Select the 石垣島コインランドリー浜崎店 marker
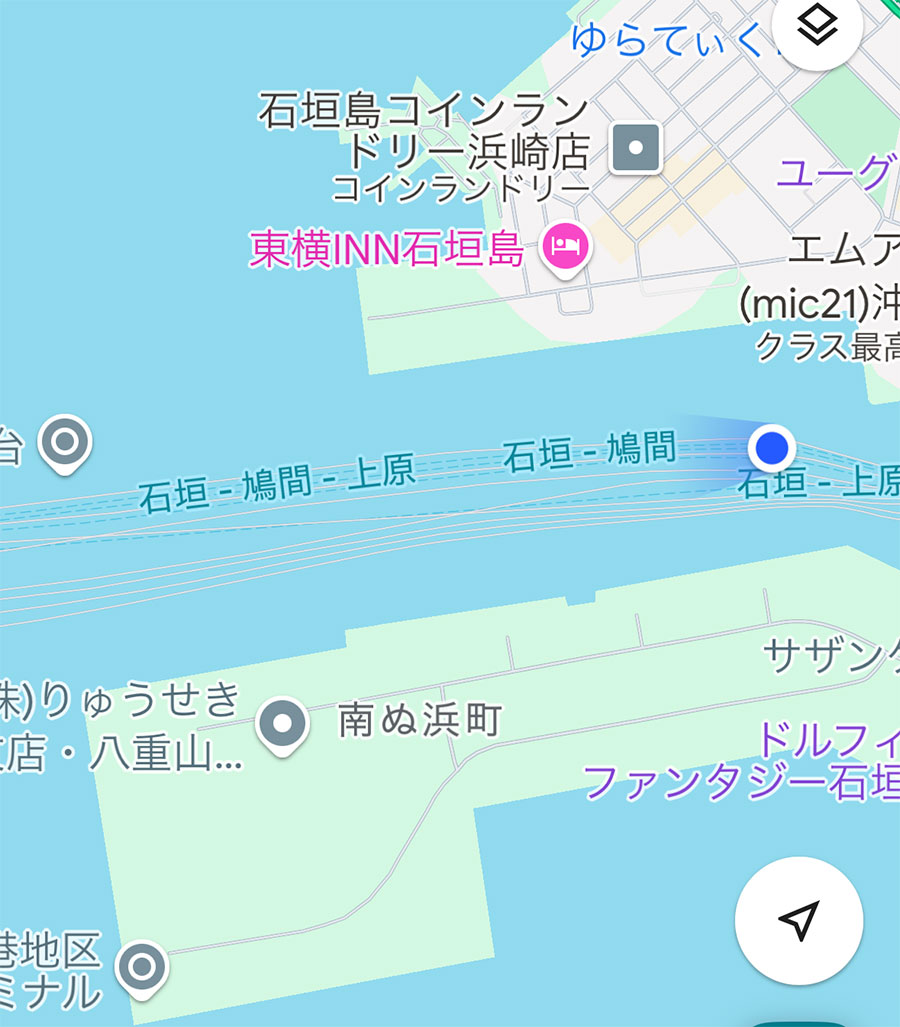Viewport: 900px width, 1027px height. coord(636,148)
